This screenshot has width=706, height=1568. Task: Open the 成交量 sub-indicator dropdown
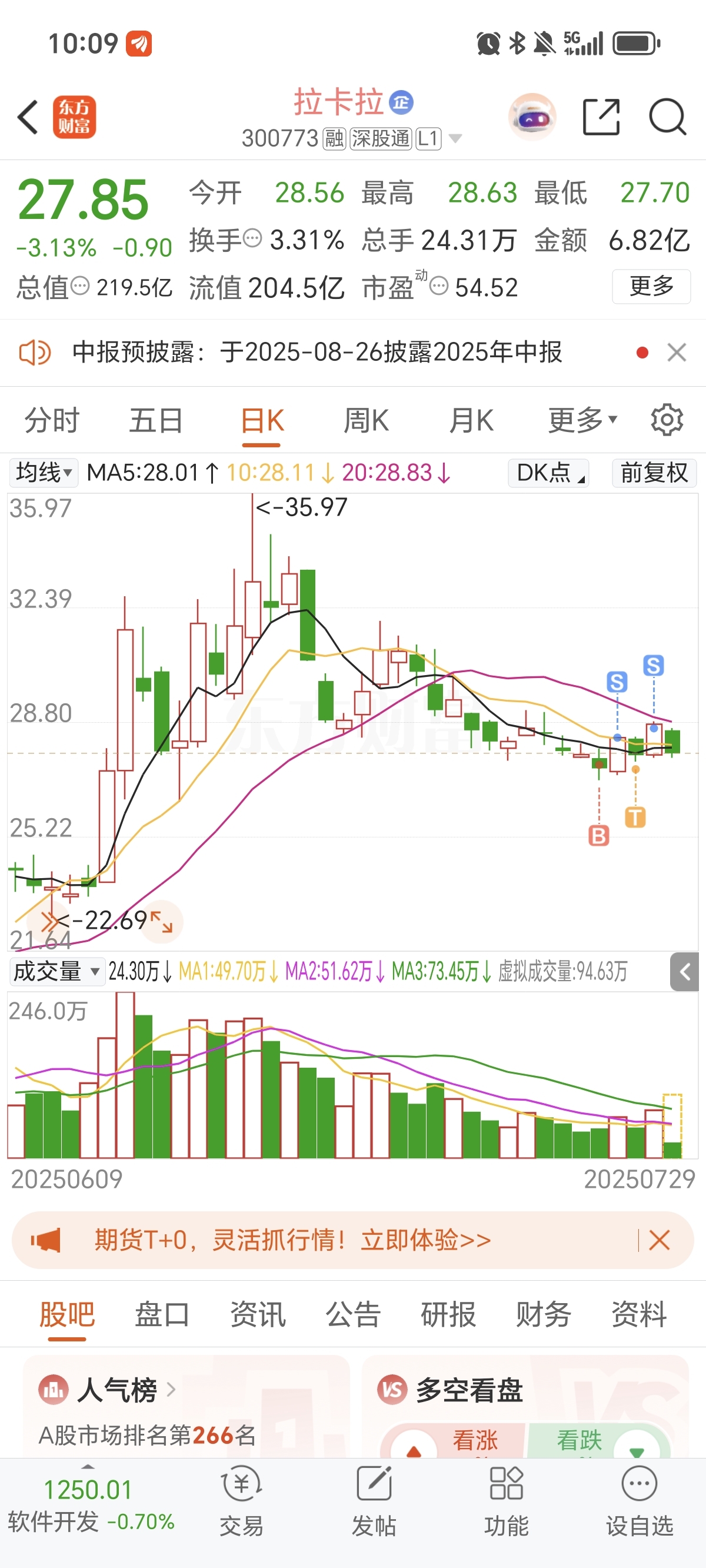coord(56,972)
